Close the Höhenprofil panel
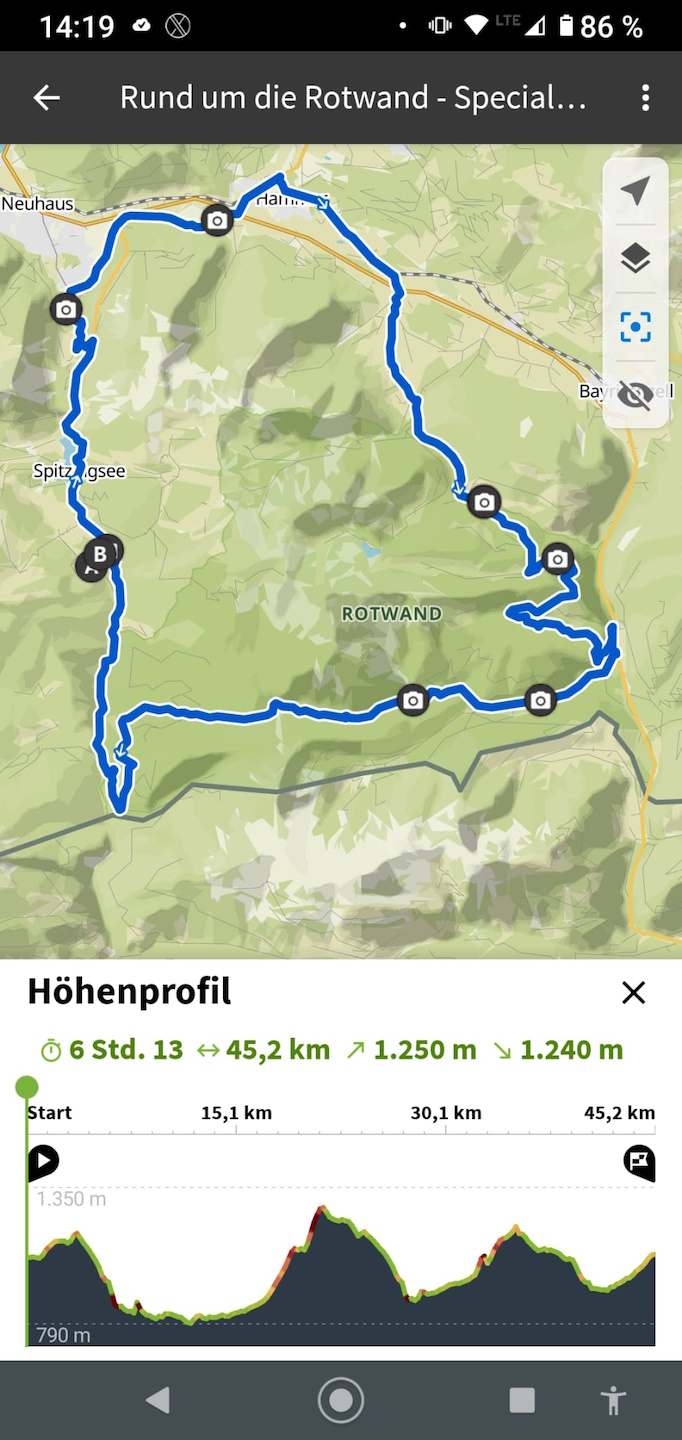 coord(633,992)
